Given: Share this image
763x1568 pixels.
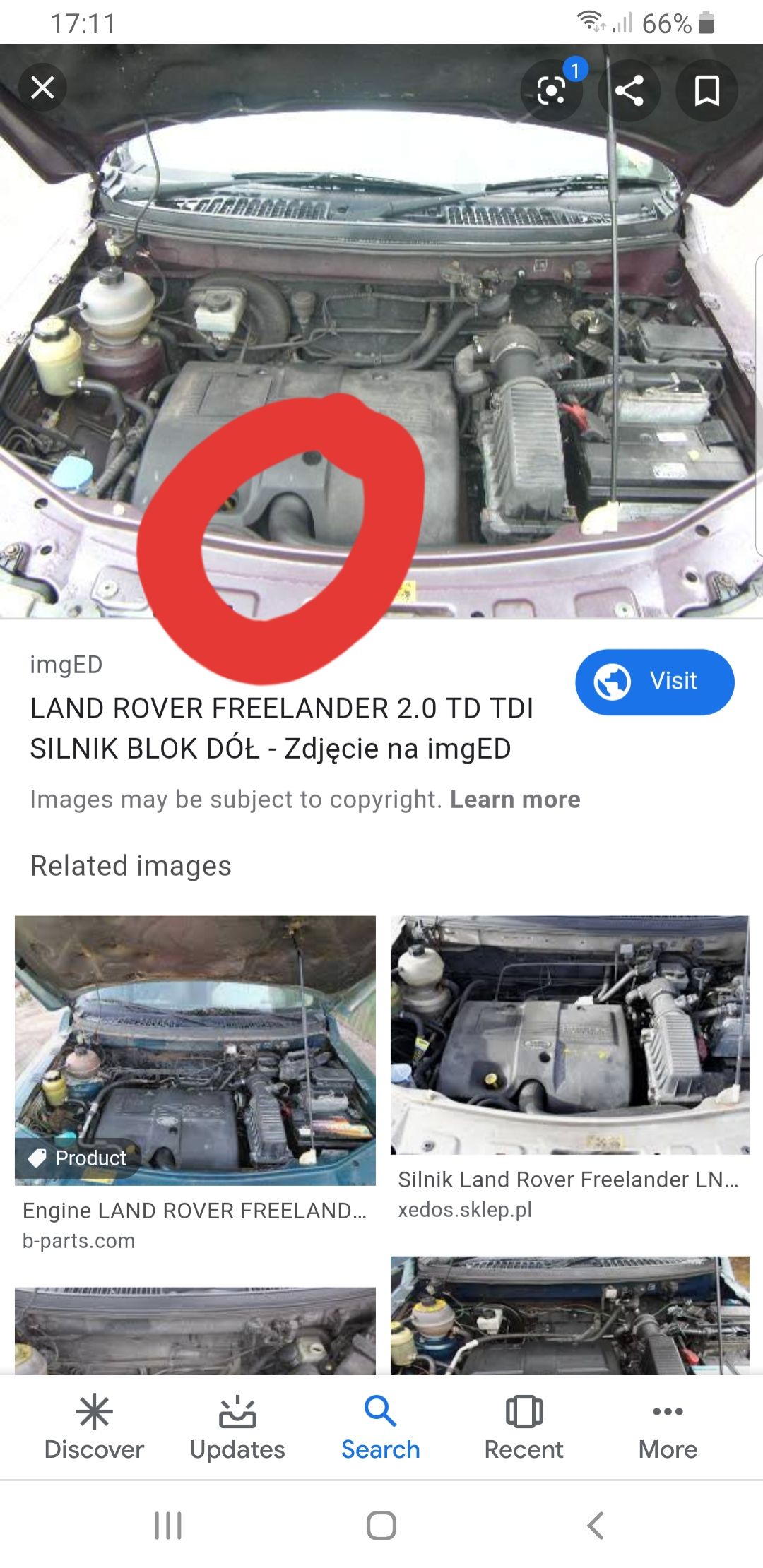Looking at the screenshot, I should [629, 90].
